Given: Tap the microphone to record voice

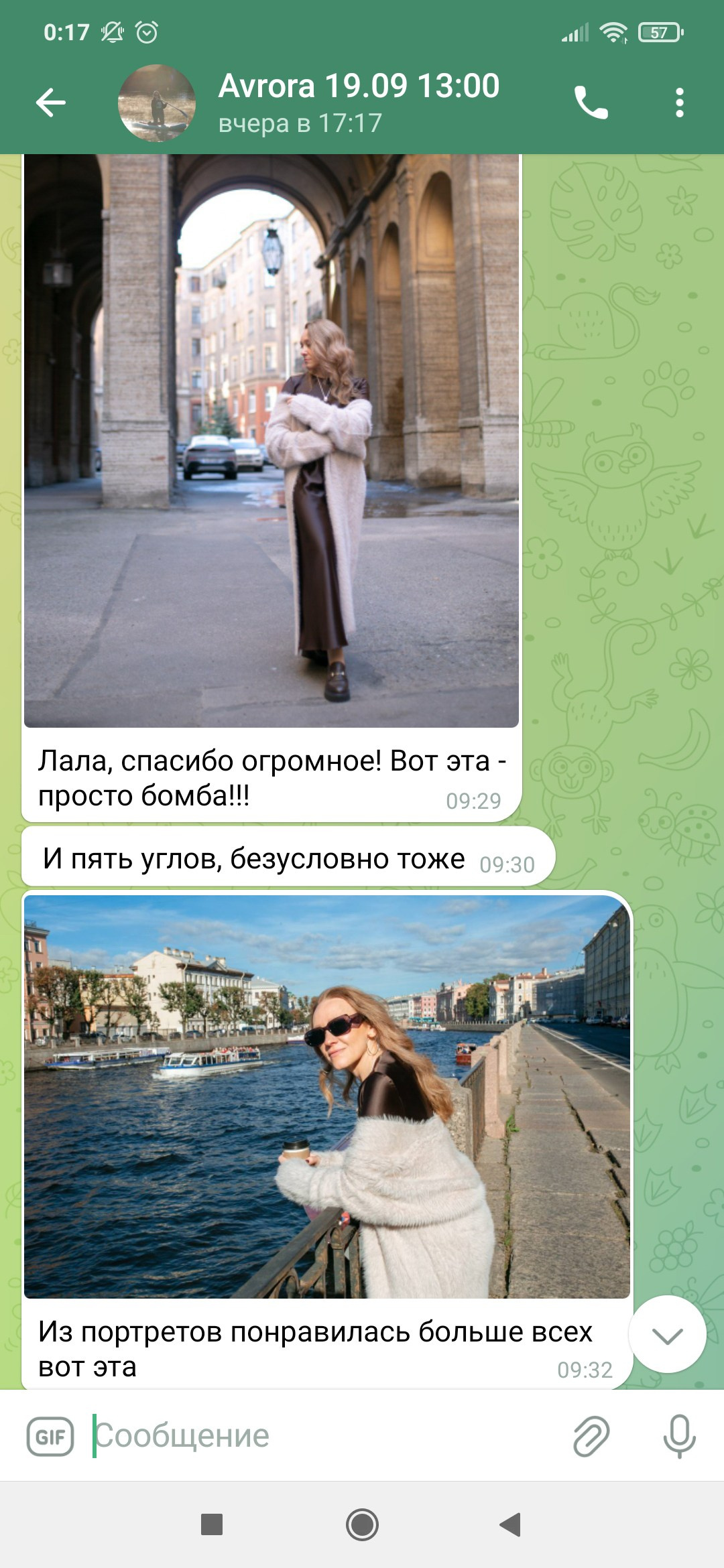Looking at the screenshot, I should (x=679, y=1436).
